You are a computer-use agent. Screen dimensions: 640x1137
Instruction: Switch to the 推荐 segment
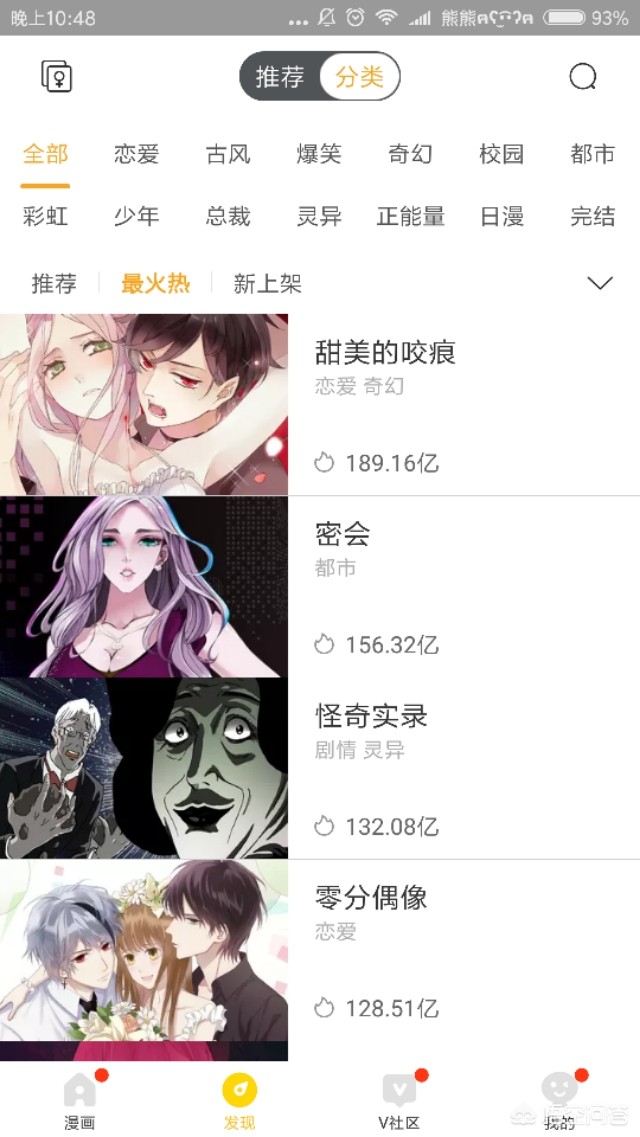pos(279,77)
